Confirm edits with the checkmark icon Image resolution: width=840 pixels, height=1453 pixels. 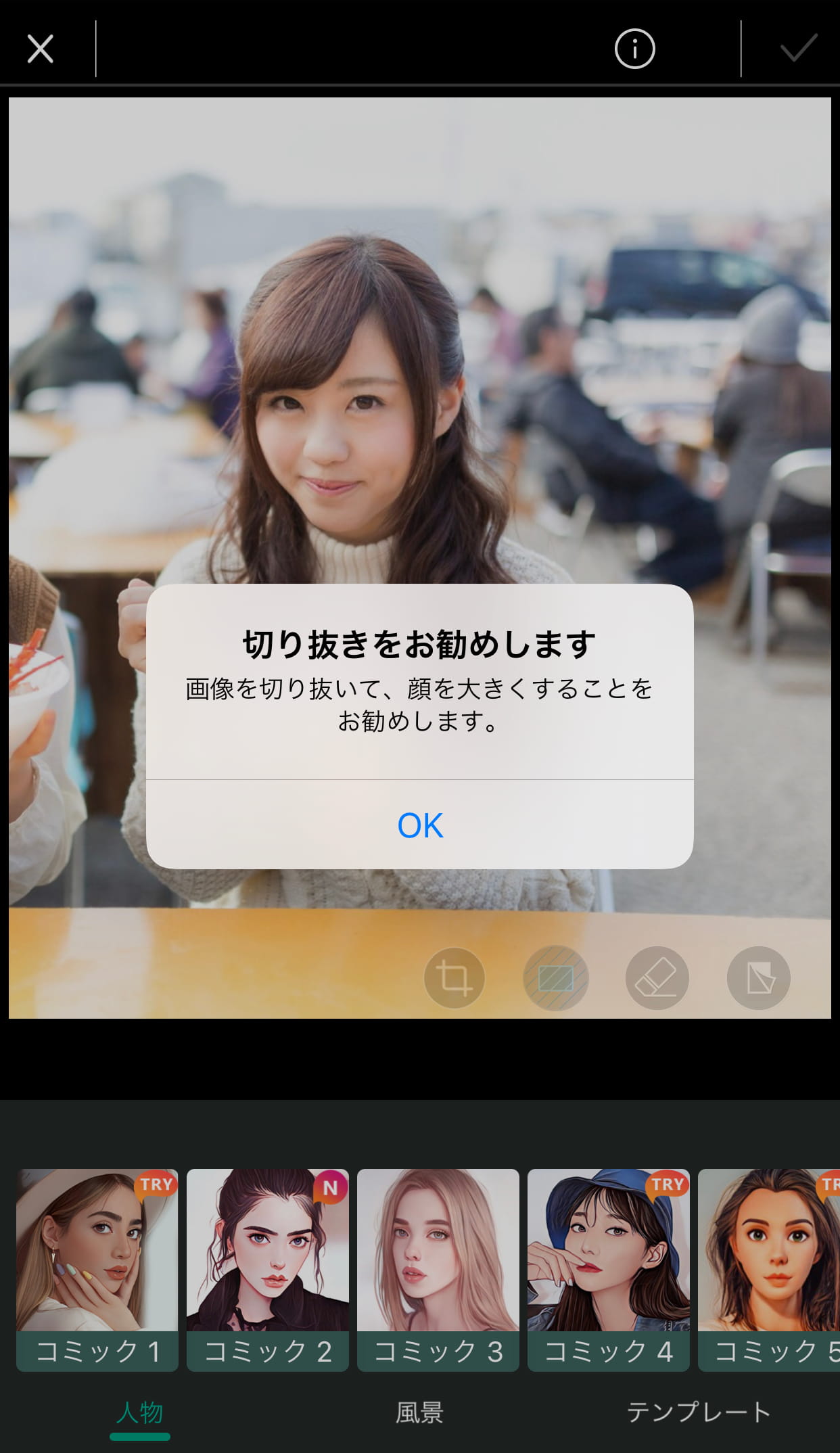click(798, 49)
